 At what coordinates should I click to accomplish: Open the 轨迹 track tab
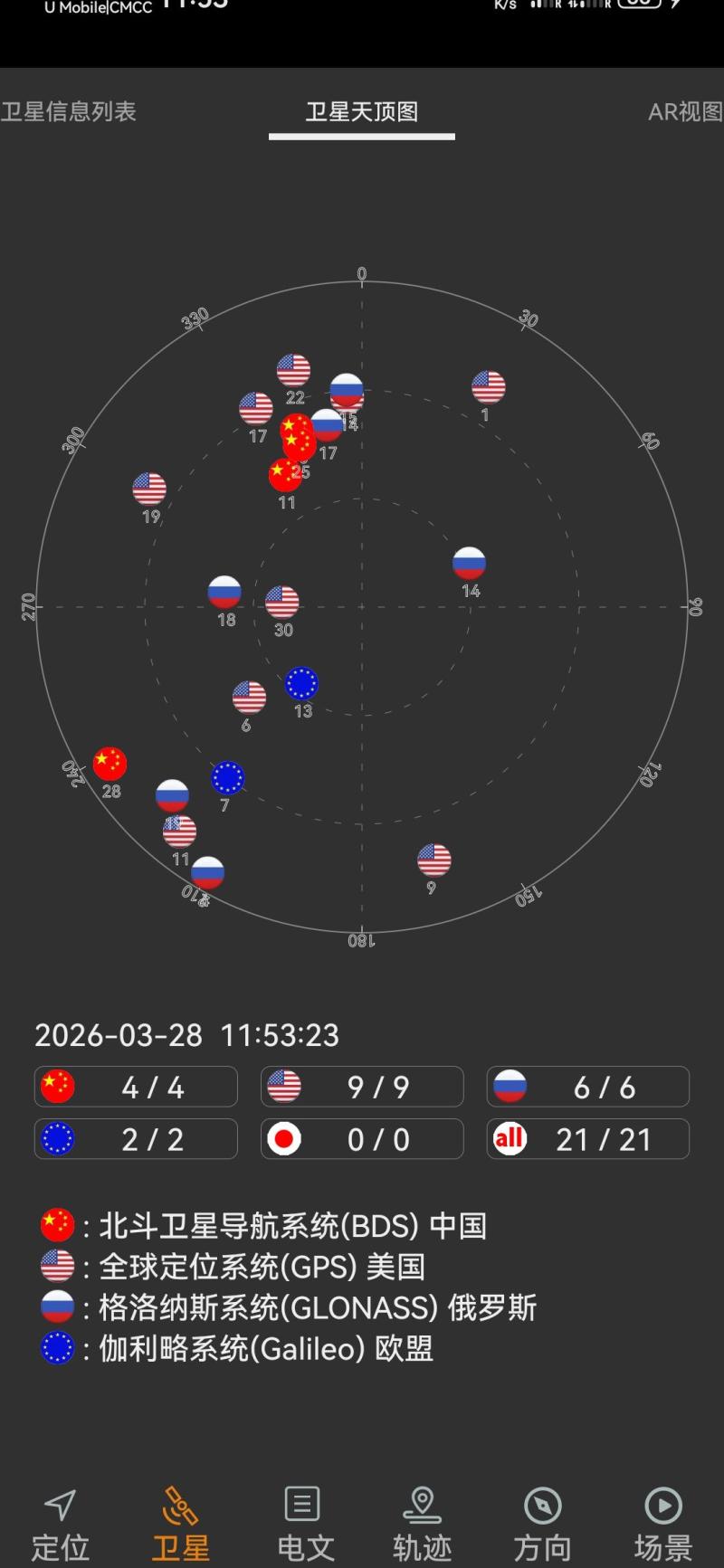[422, 1525]
